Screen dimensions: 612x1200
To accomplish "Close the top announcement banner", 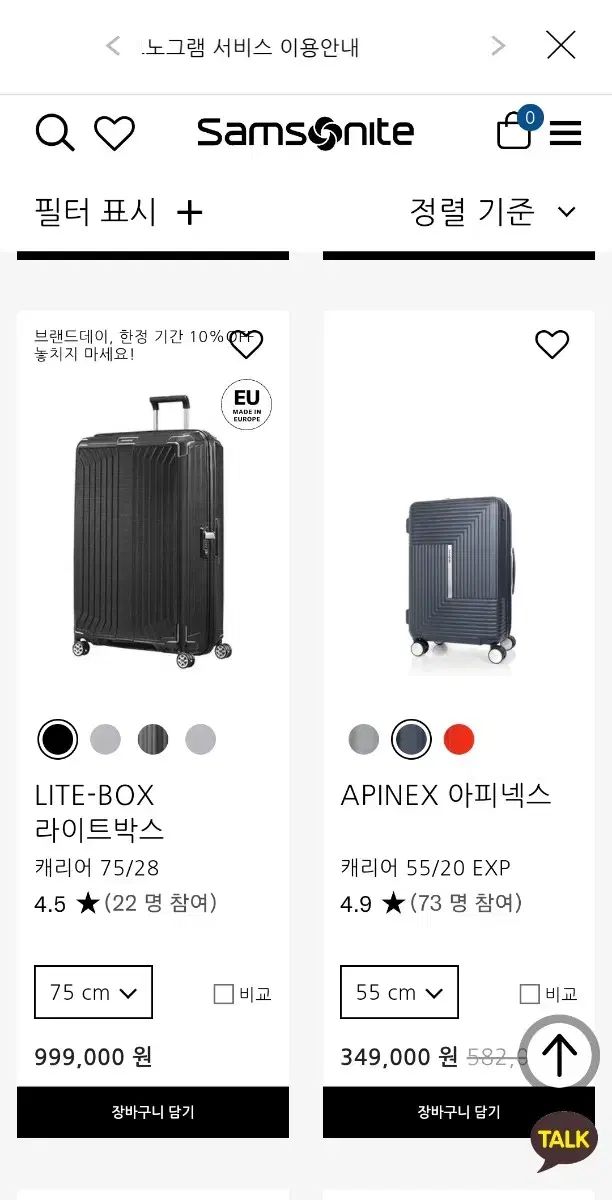I will [x=561, y=45].
